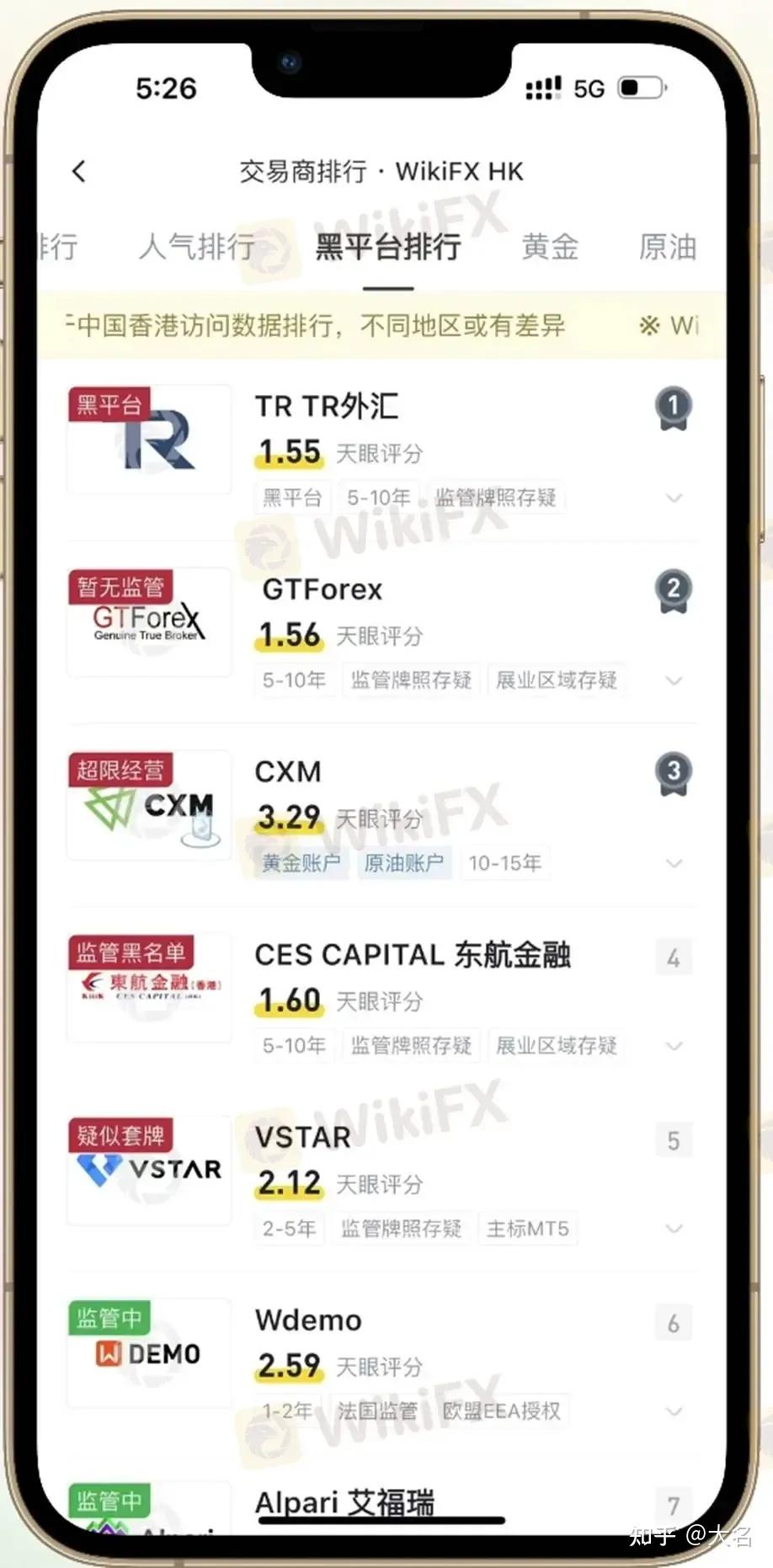This screenshot has width=773, height=1568.
Task: Open the TR外汇 broker logo
Action: point(149,439)
